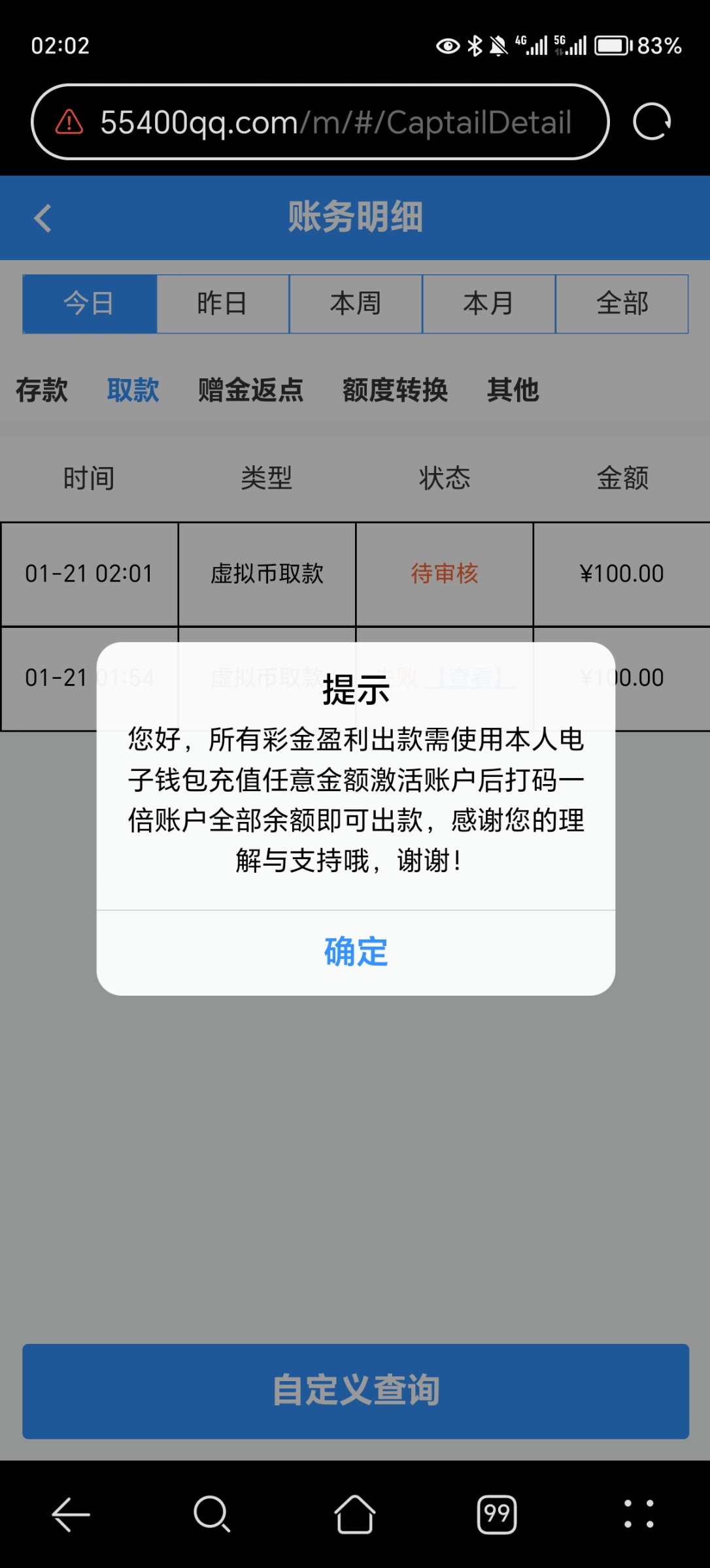The image size is (710, 1568).
Task: Open the browser tab switcher showing 99
Action: (497, 1514)
